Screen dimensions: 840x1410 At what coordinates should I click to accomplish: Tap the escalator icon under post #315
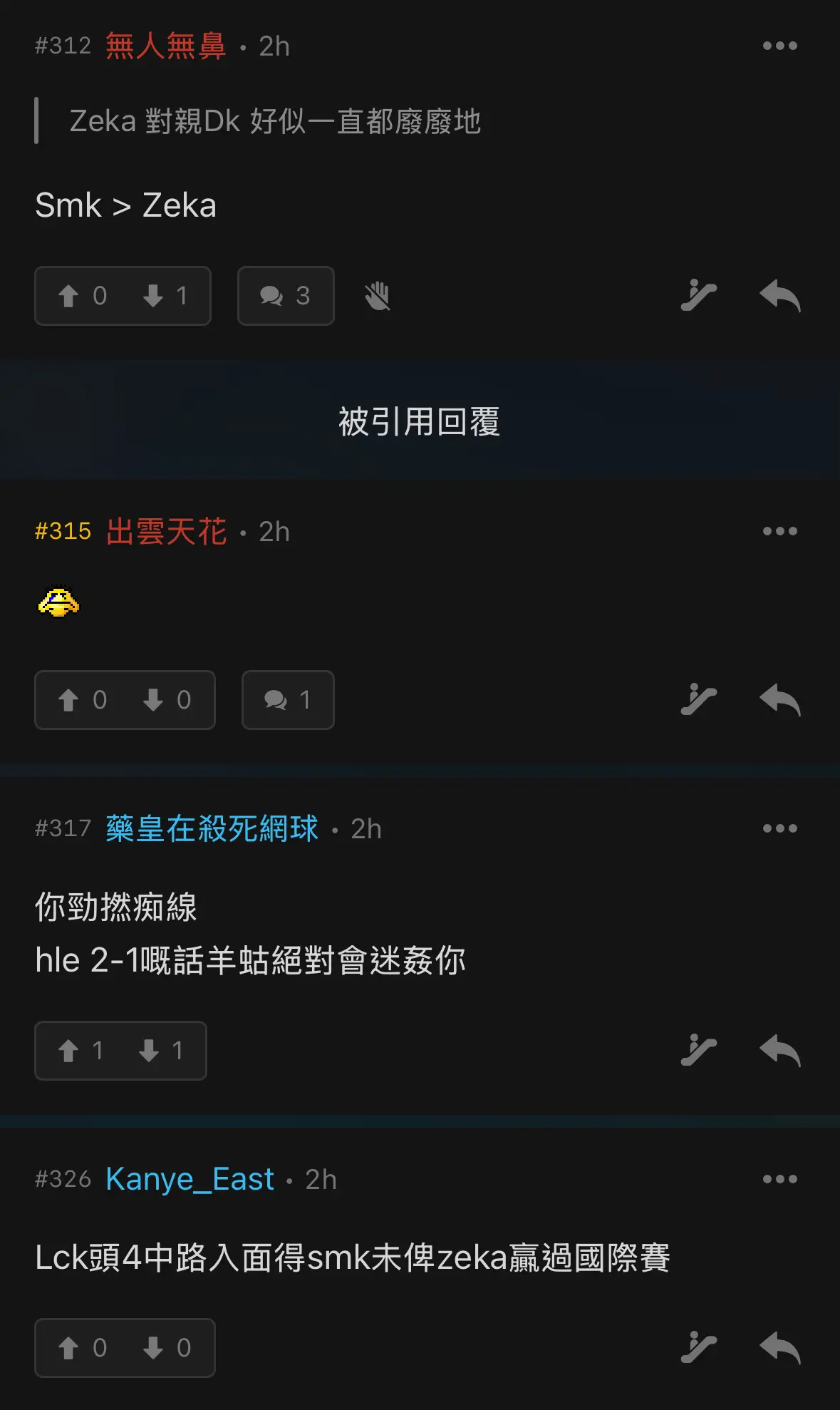(x=698, y=700)
